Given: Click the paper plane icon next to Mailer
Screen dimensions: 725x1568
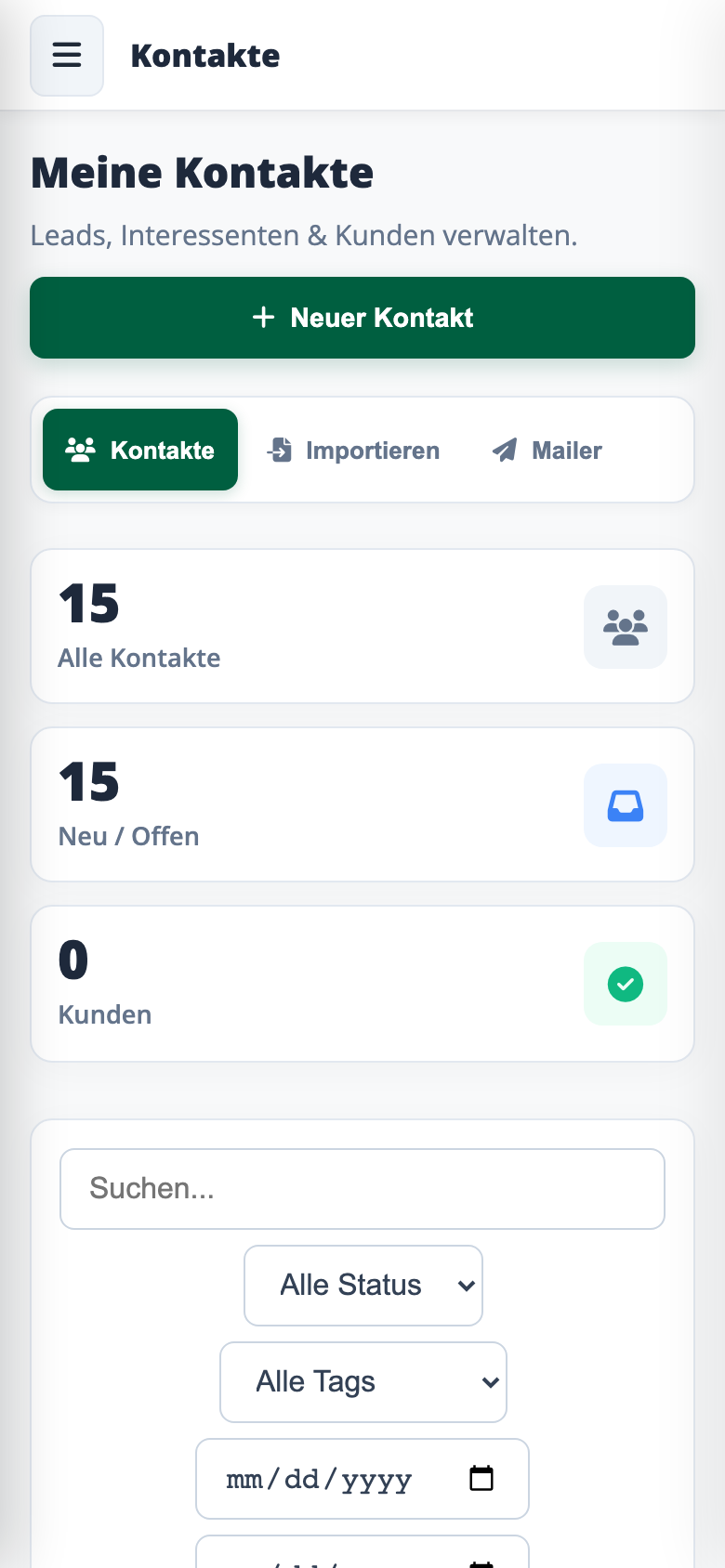Looking at the screenshot, I should [x=505, y=450].
